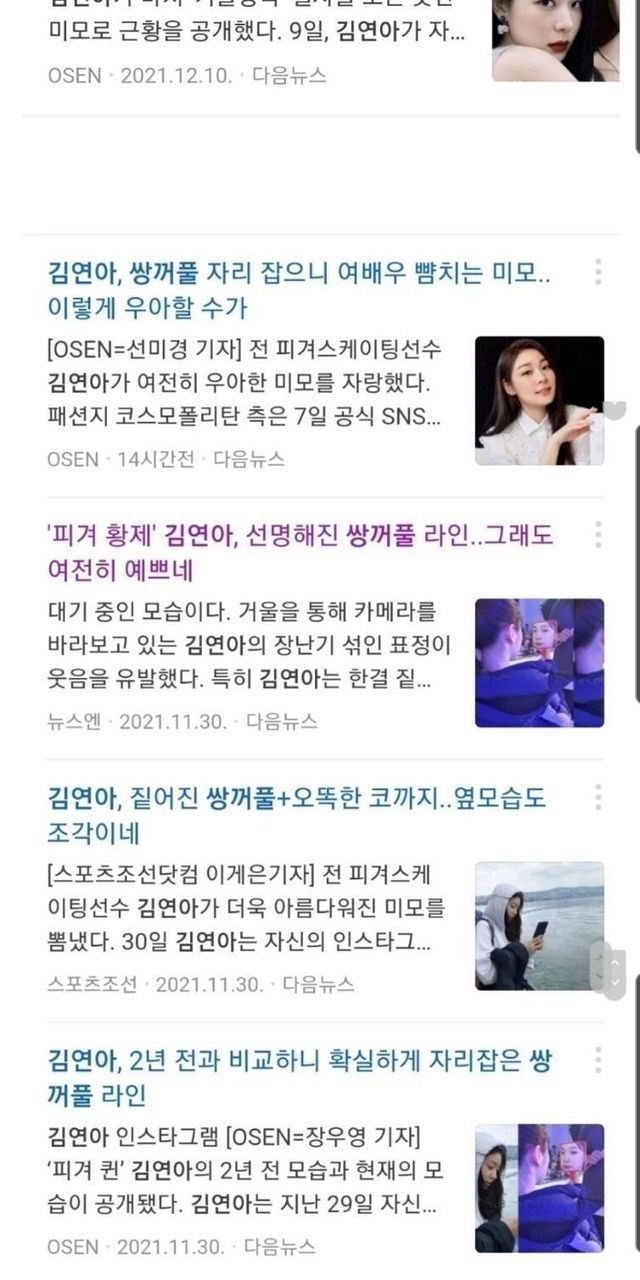Open overflow menu for '피겨 황제' article
The width and height of the screenshot is (640, 1280).
coord(597,535)
